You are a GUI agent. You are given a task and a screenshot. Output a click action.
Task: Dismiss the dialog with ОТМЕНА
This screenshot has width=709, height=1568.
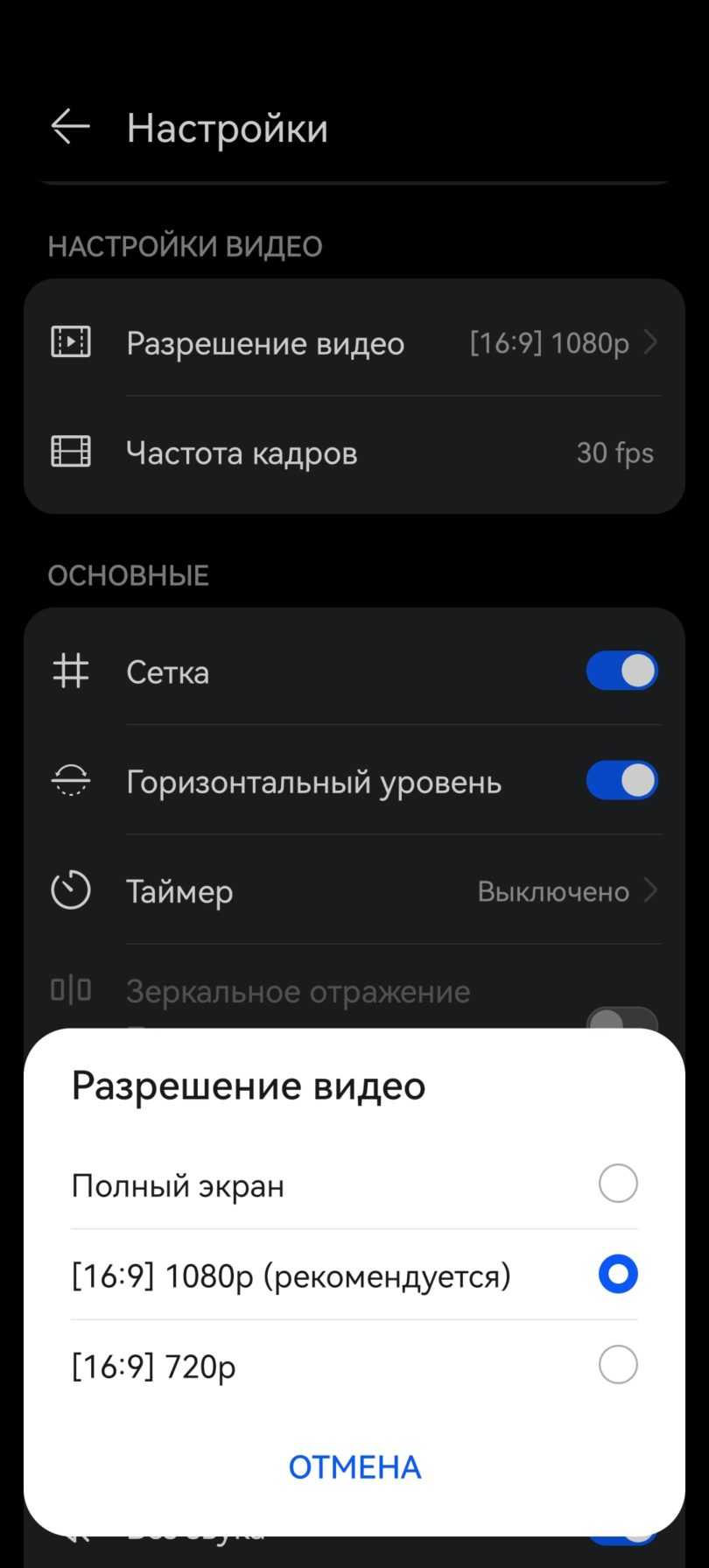pos(354,1467)
